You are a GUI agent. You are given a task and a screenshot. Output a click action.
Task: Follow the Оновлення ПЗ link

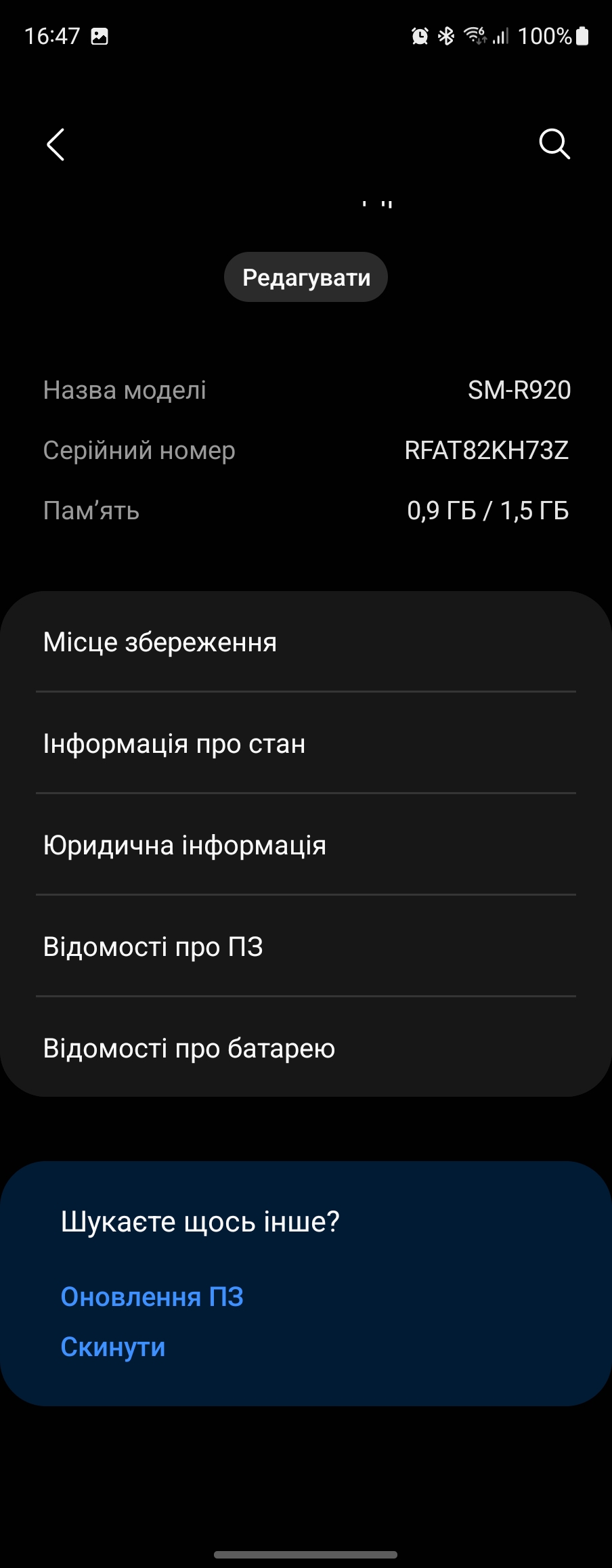pyautogui.click(x=152, y=1297)
